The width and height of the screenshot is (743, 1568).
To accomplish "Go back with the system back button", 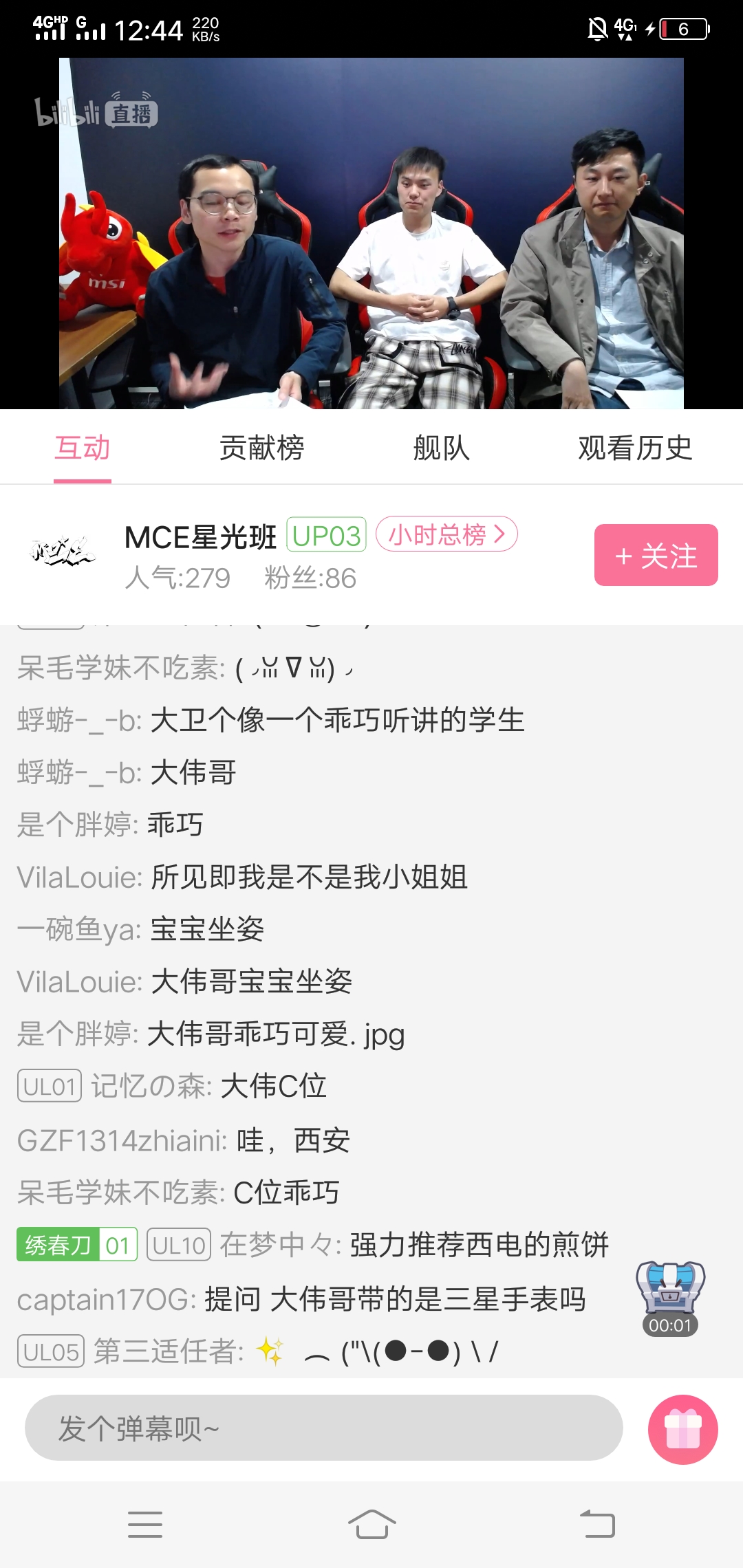I will tap(597, 1524).
